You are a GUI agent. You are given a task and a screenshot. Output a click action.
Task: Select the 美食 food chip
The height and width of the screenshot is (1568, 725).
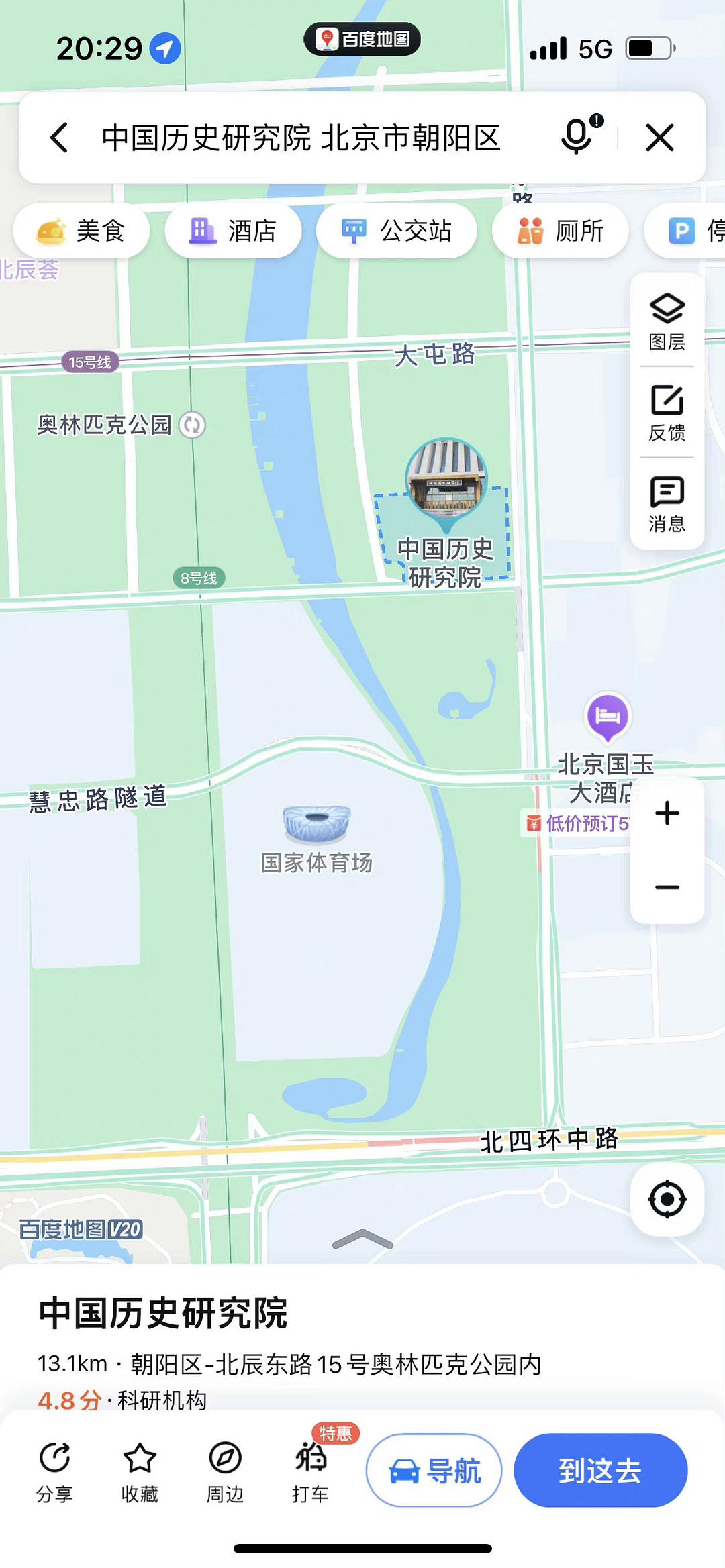(81, 231)
